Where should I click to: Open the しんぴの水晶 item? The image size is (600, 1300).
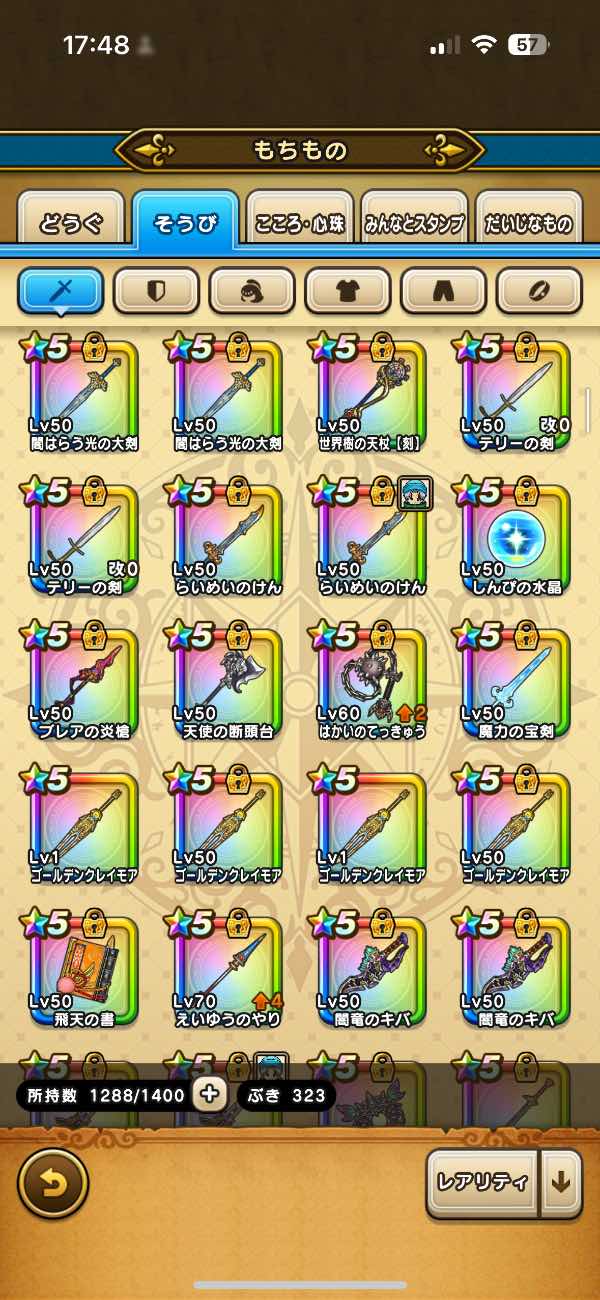point(516,538)
